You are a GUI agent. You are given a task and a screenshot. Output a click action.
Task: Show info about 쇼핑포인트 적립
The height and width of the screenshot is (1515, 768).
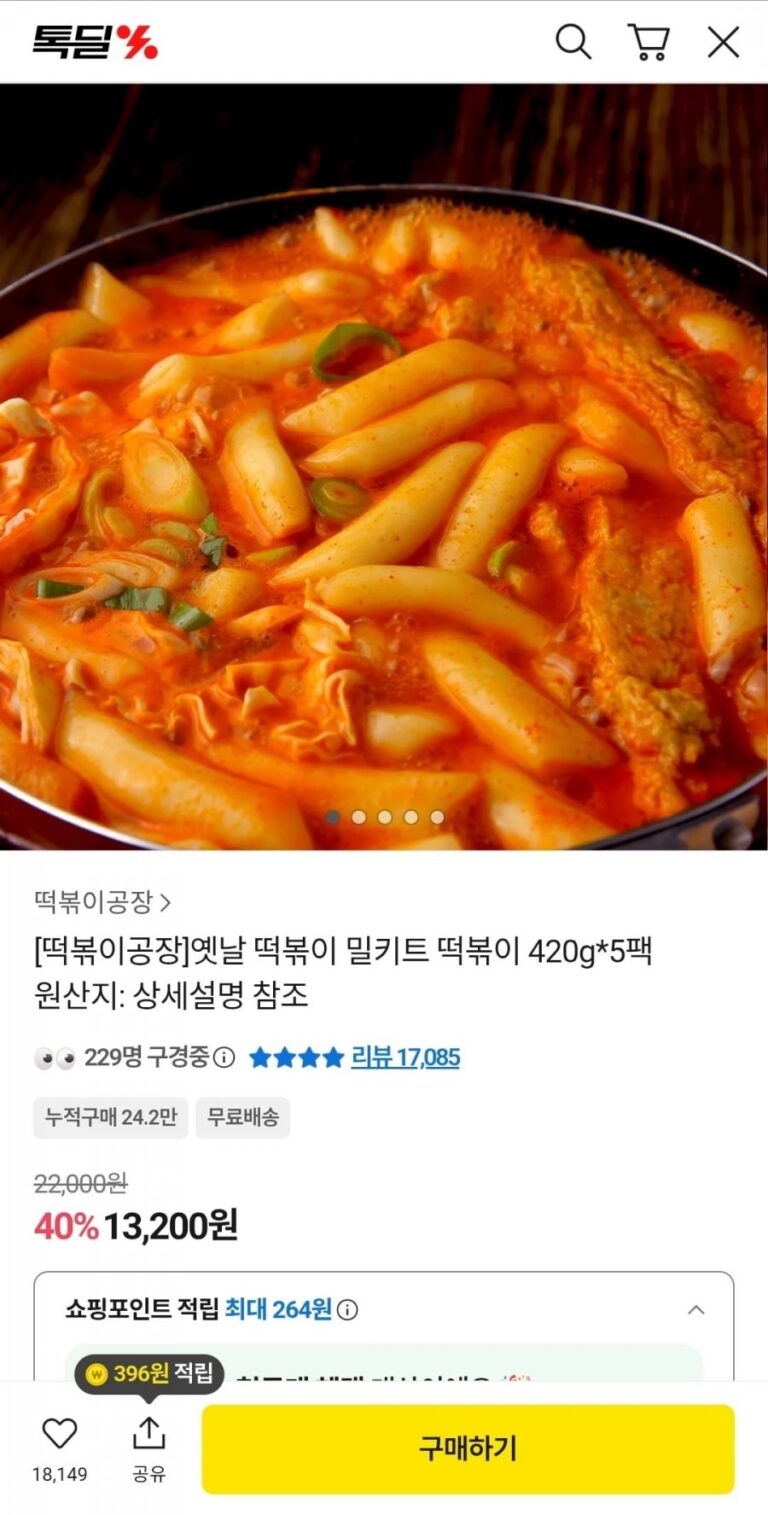point(347,1310)
